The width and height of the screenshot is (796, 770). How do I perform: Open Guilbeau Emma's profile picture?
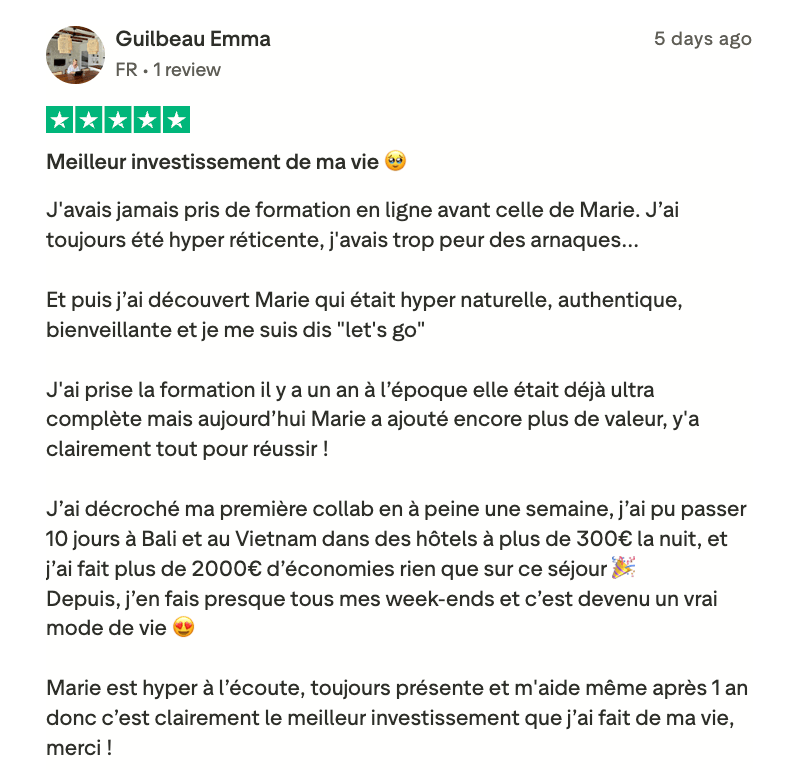coord(75,55)
